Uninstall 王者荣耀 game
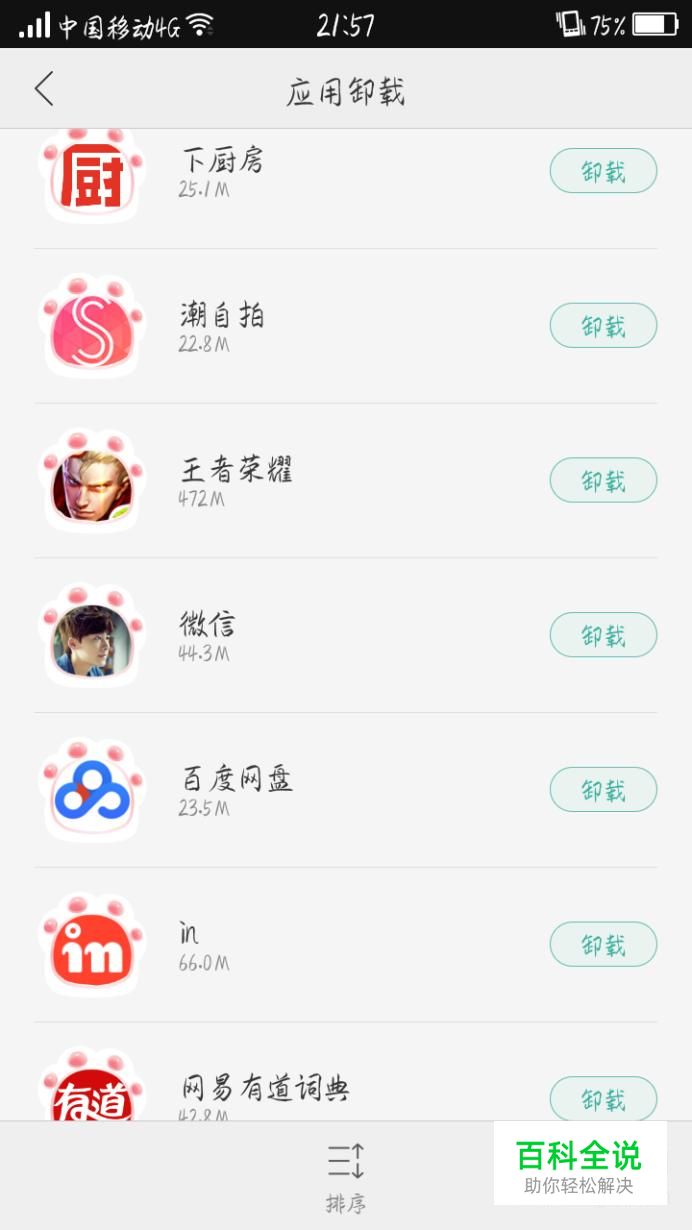This screenshot has width=692, height=1230. coord(603,481)
